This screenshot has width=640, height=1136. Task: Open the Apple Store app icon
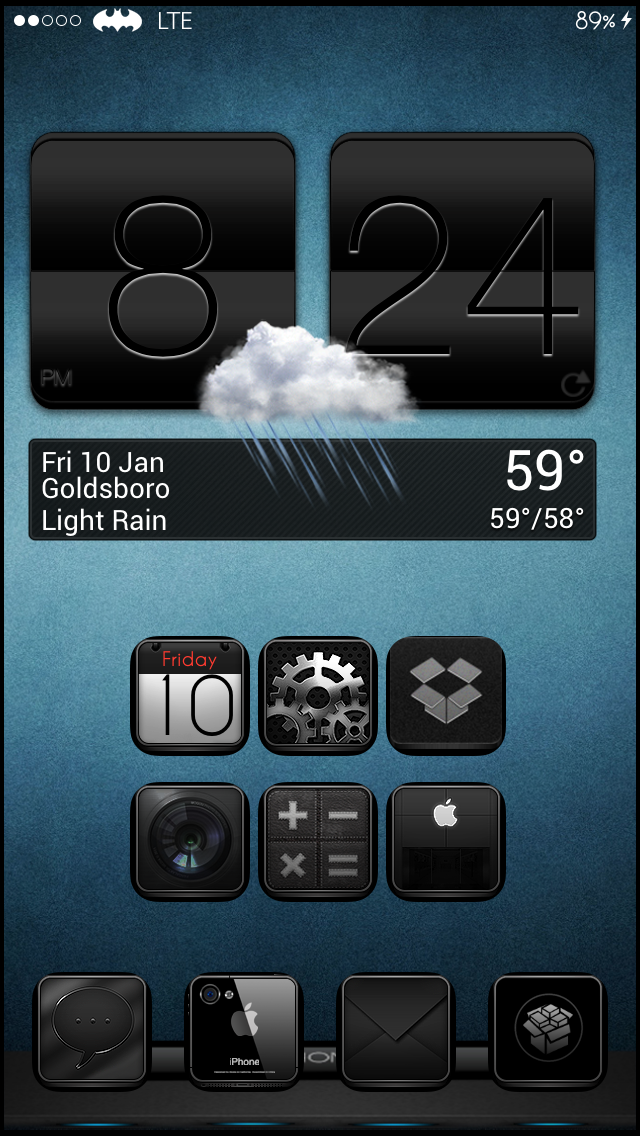click(446, 840)
